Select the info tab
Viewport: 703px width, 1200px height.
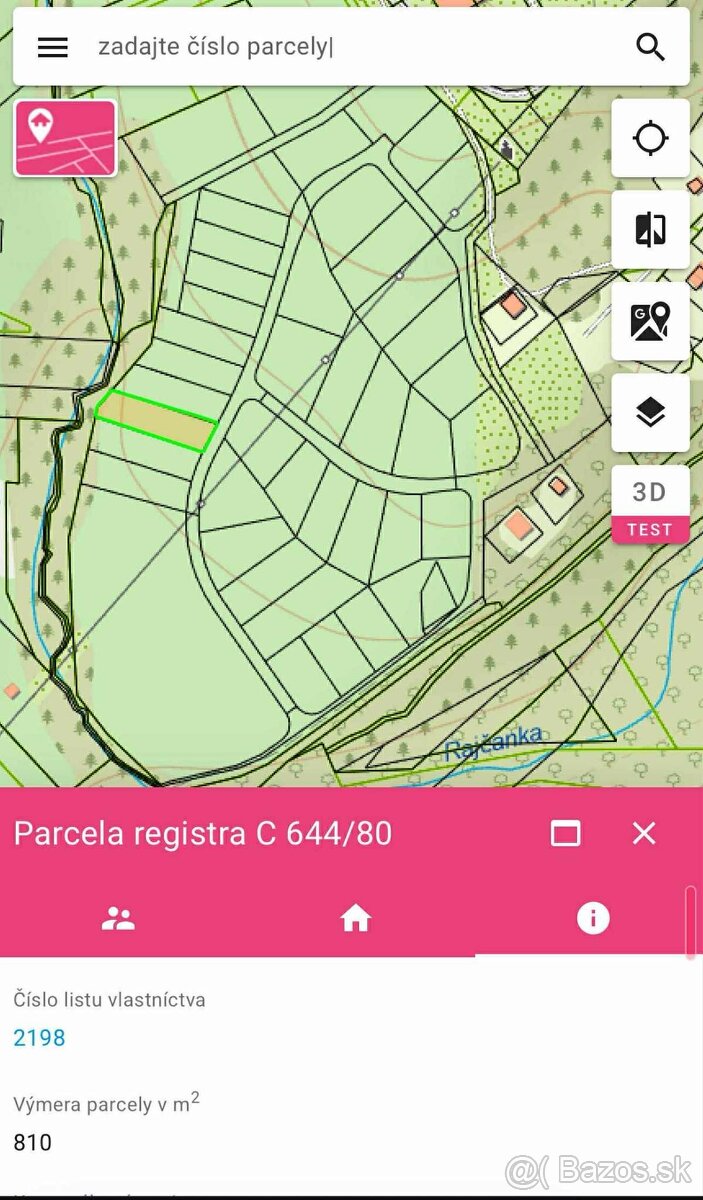592,919
